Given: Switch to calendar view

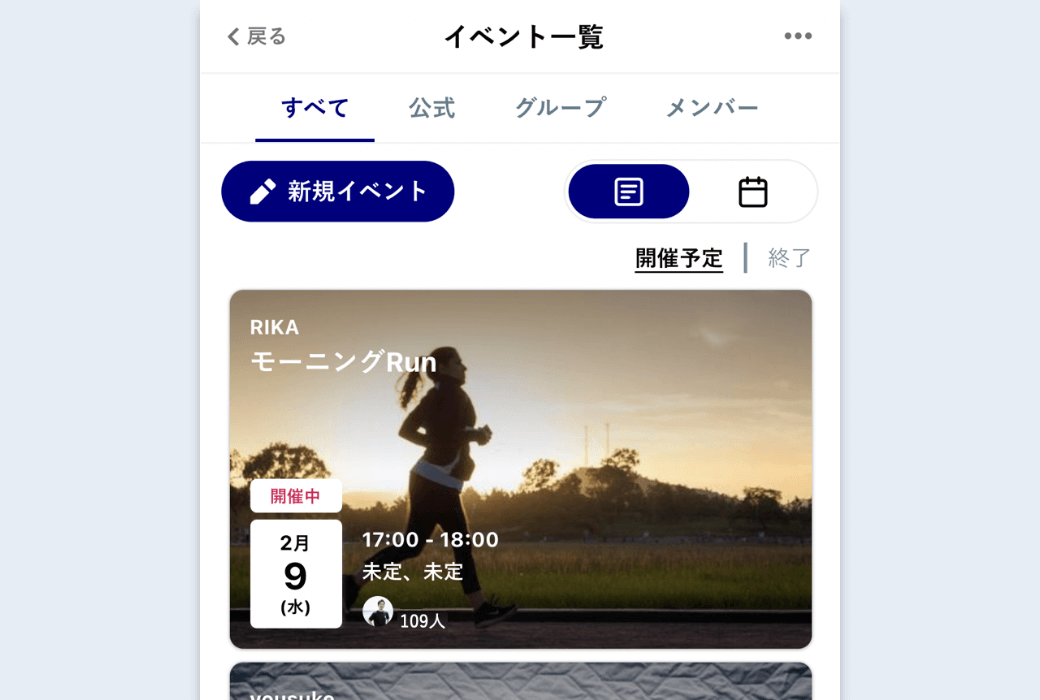Looking at the screenshot, I should click(x=753, y=191).
